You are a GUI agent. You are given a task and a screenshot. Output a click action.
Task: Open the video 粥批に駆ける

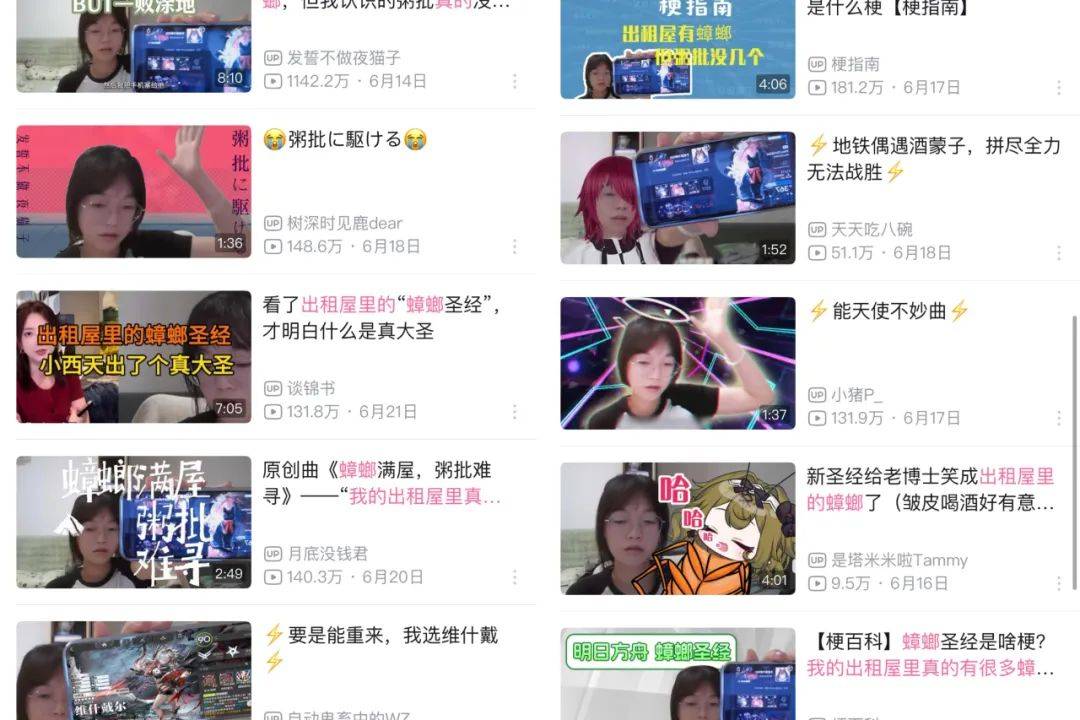tap(133, 191)
